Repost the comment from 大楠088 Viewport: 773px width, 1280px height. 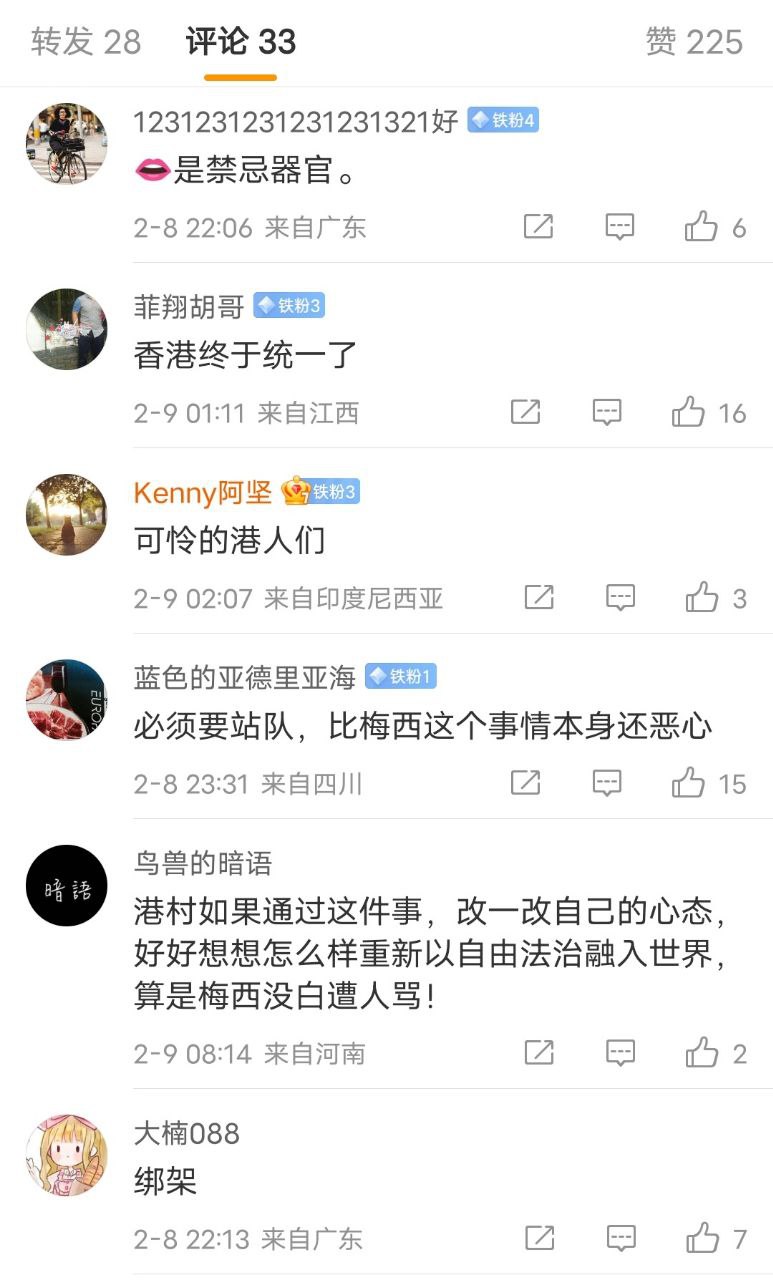click(x=539, y=1239)
